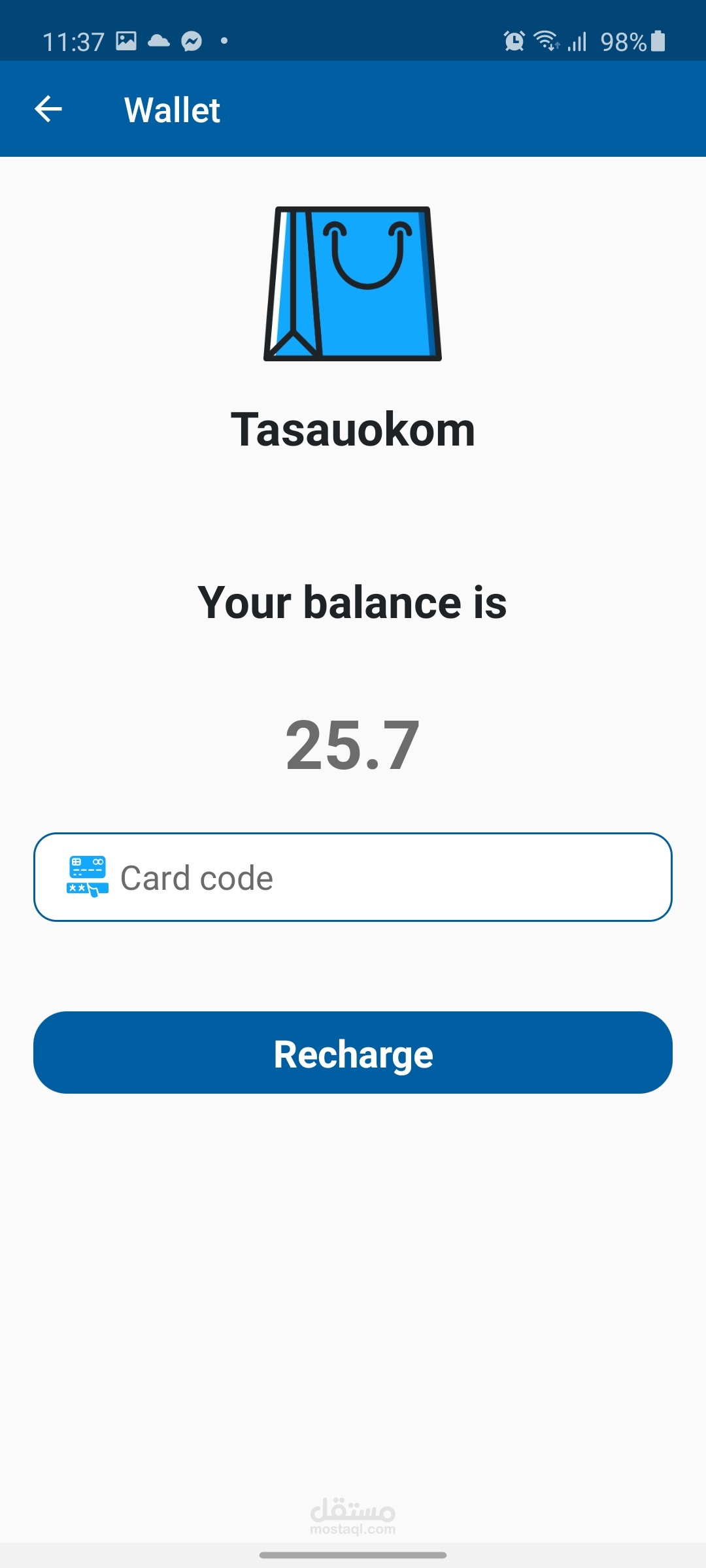Go back from the Wallet screen

tap(48, 109)
